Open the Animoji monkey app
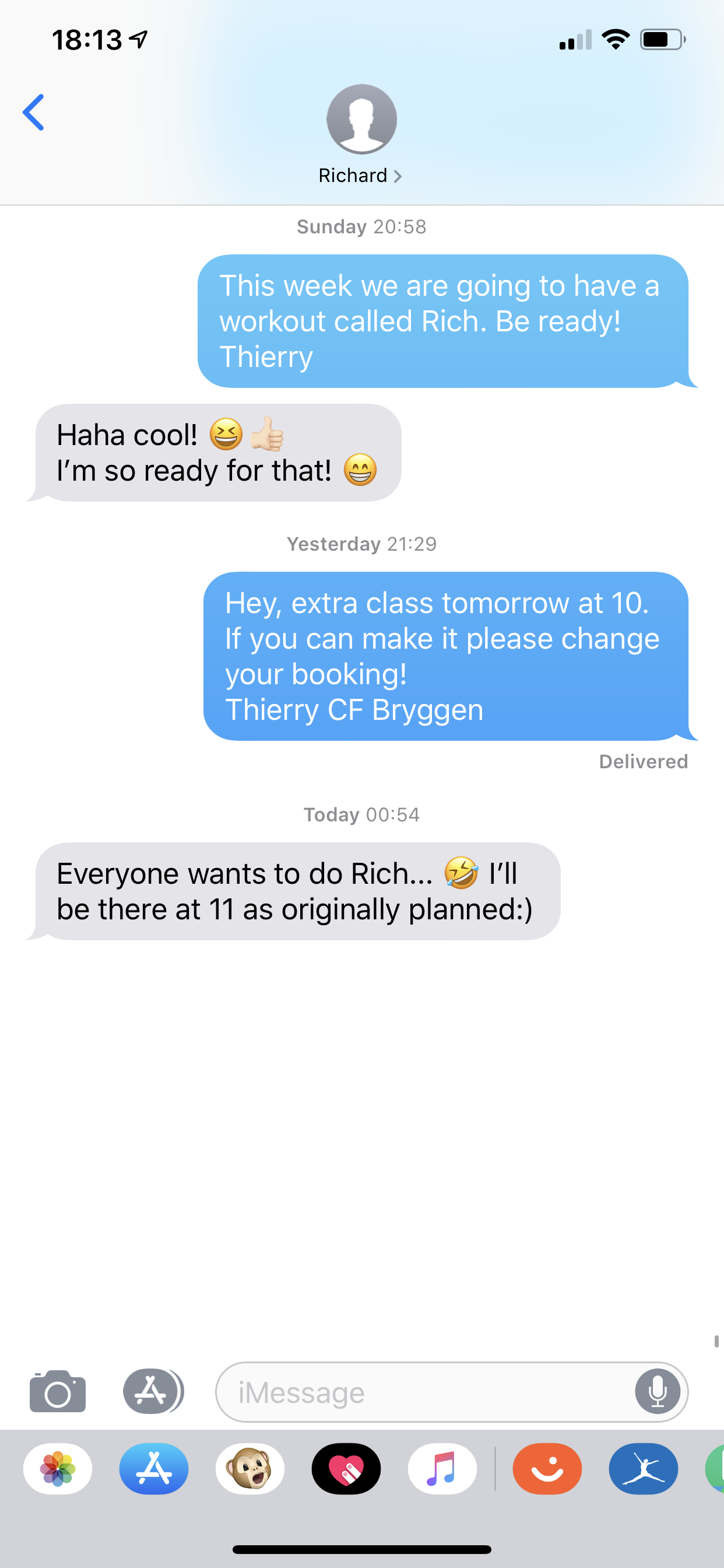Image resolution: width=724 pixels, height=1568 pixels. tap(250, 1469)
